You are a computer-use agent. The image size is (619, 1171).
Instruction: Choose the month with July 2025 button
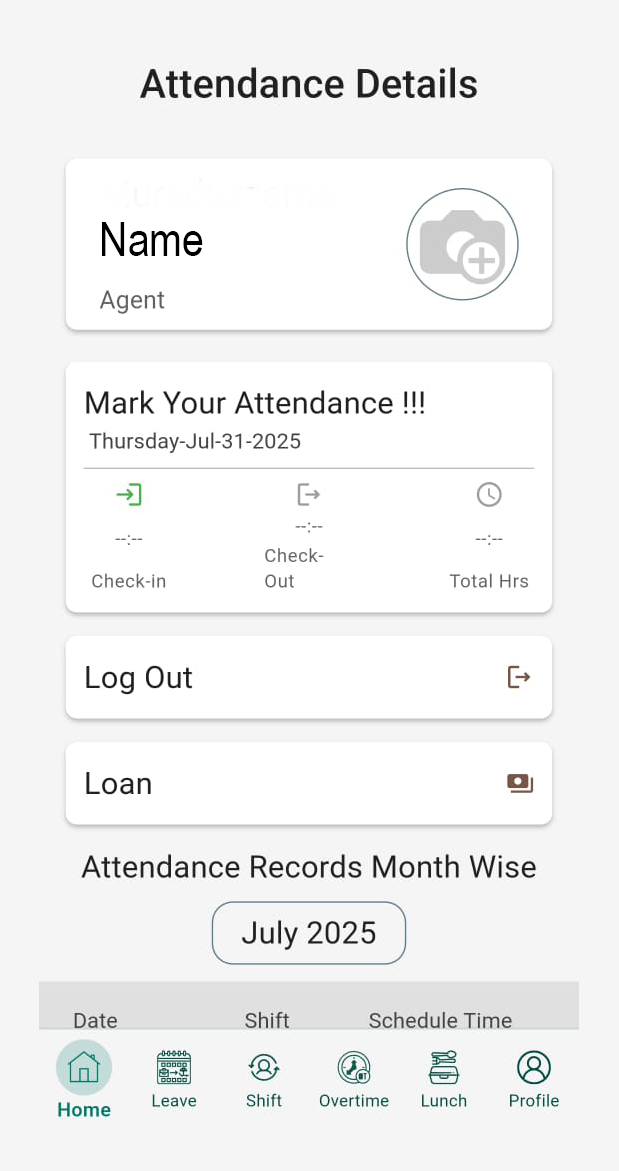[x=308, y=933]
